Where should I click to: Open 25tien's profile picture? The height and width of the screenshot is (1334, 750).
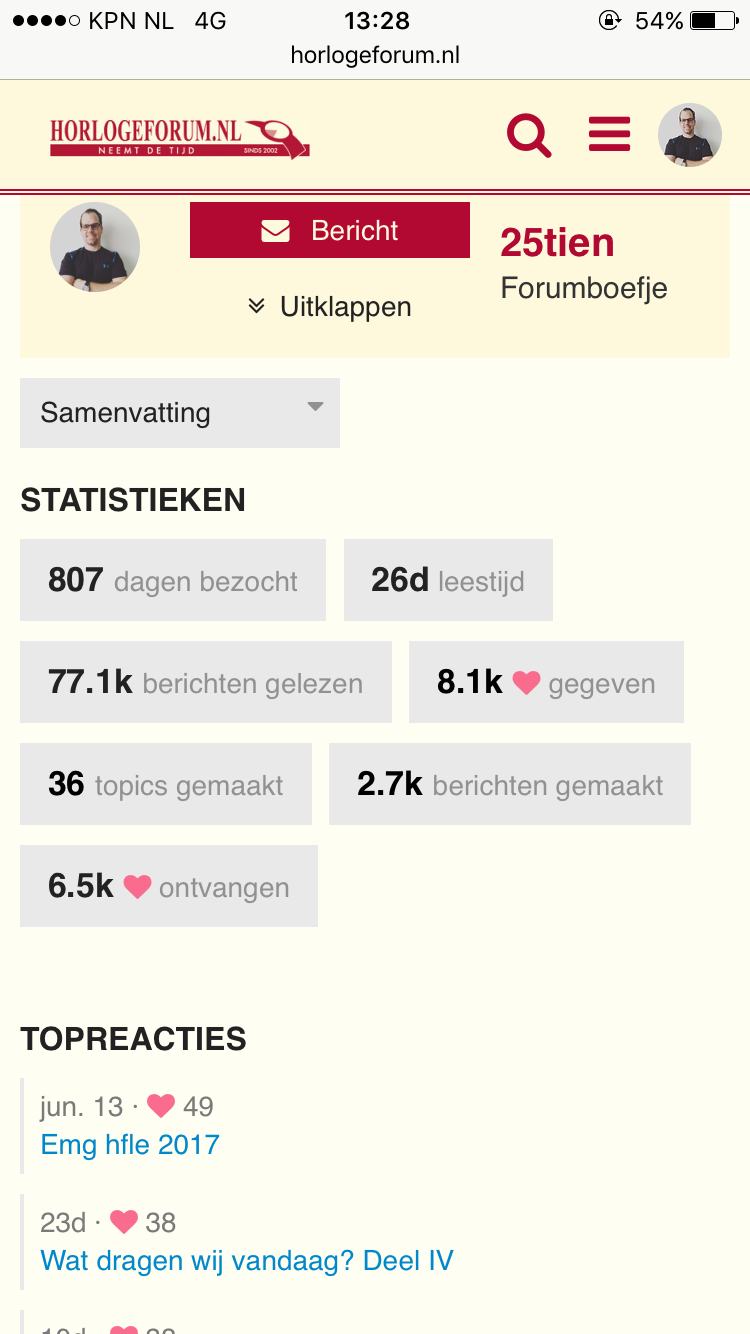pos(95,247)
